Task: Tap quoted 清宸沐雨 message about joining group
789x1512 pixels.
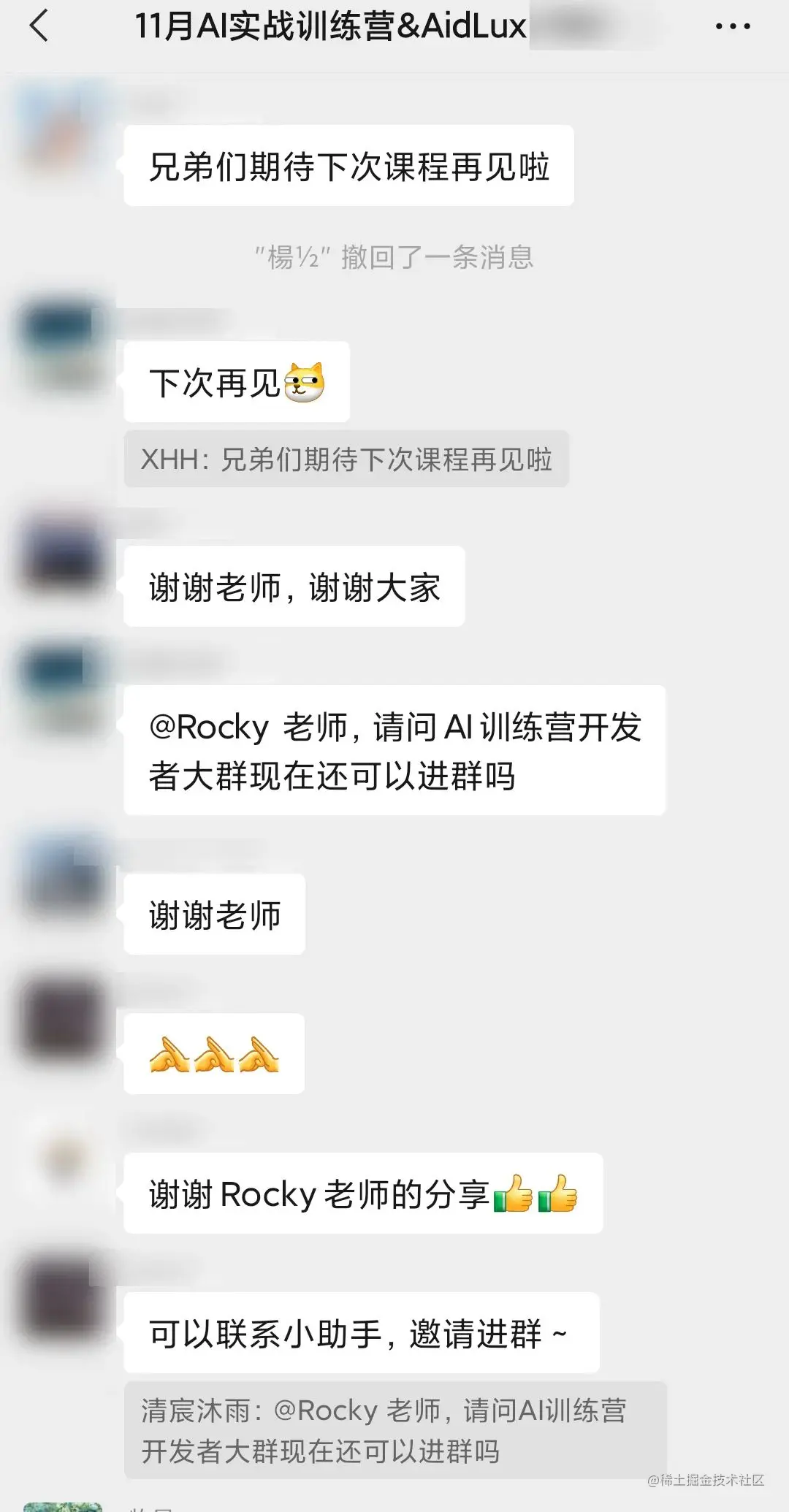Action: [x=394, y=1430]
